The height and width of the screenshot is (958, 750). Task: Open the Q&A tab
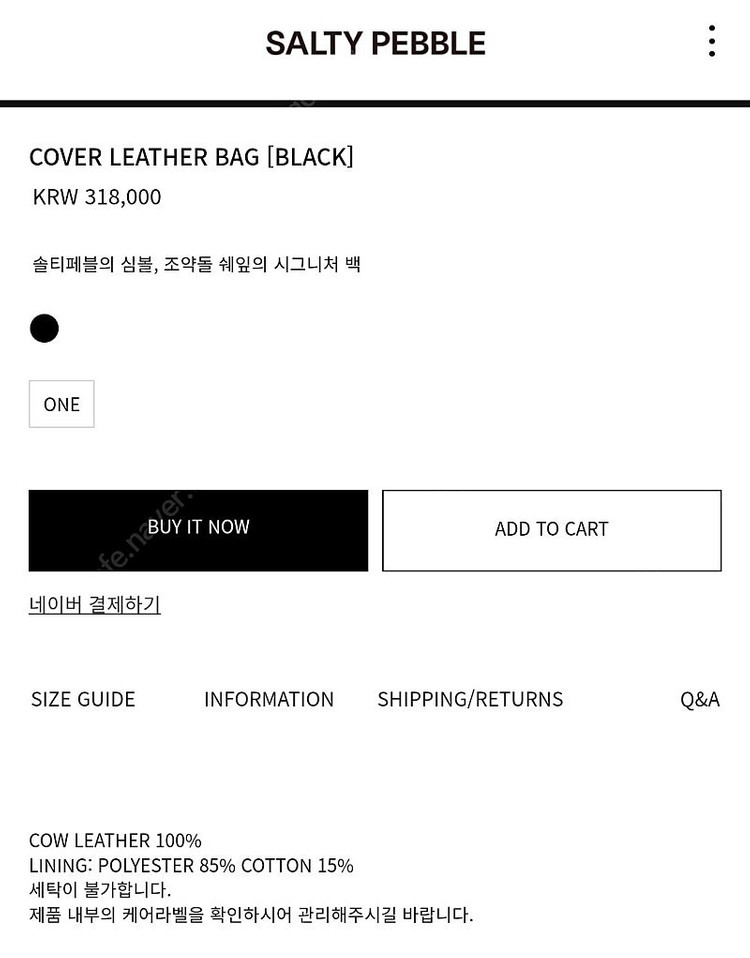click(701, 699)
